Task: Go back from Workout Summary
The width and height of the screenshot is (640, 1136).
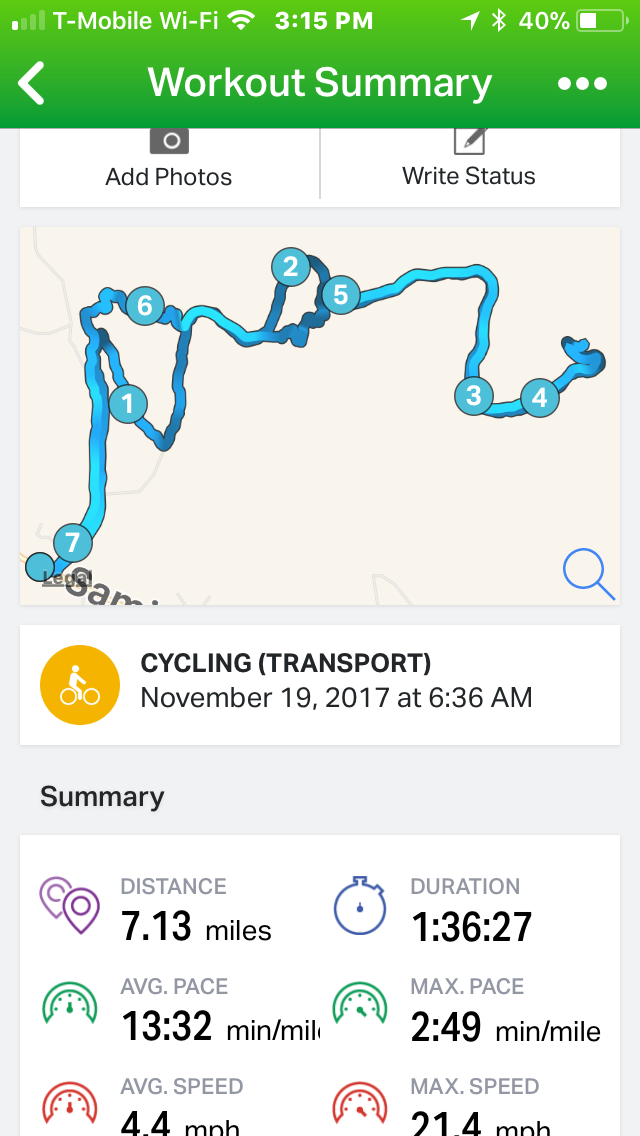Action: pyautogui.click(x=33, y=83)
